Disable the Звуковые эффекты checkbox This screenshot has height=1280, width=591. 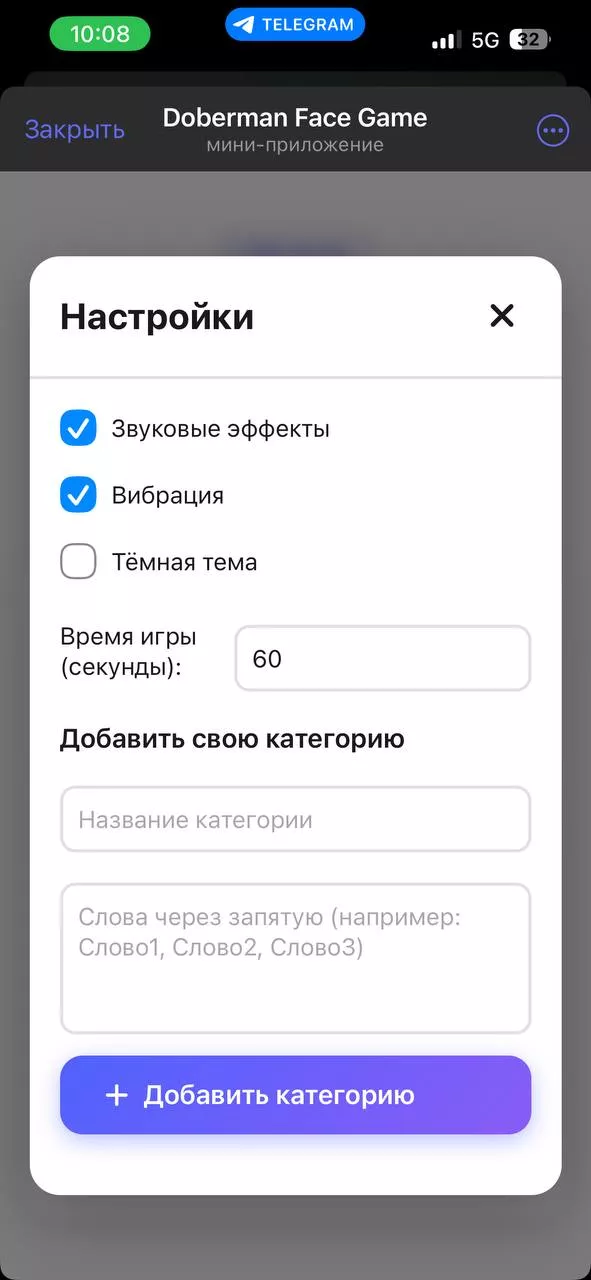78,428
